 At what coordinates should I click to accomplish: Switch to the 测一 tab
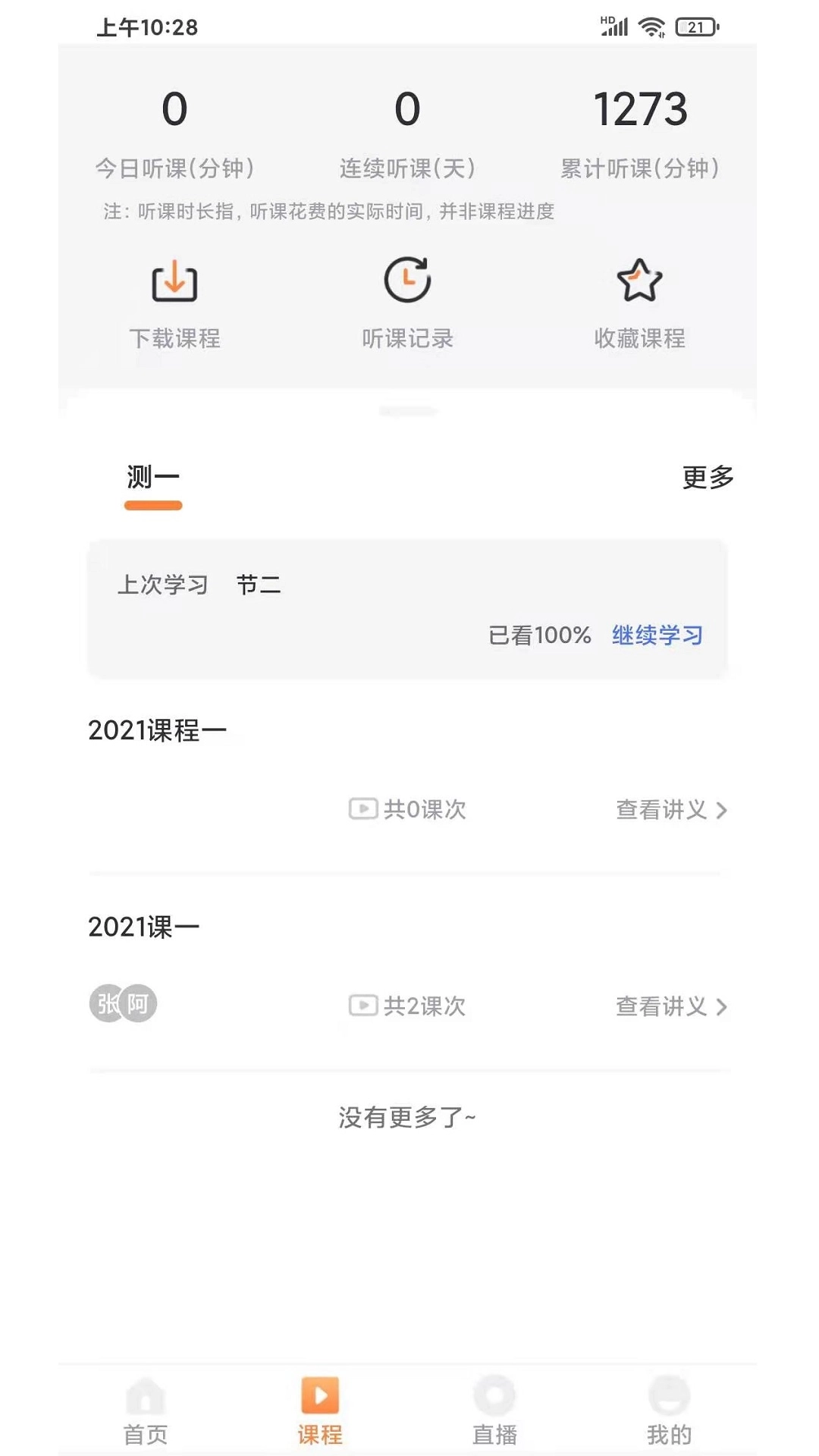tap(153, 477)
